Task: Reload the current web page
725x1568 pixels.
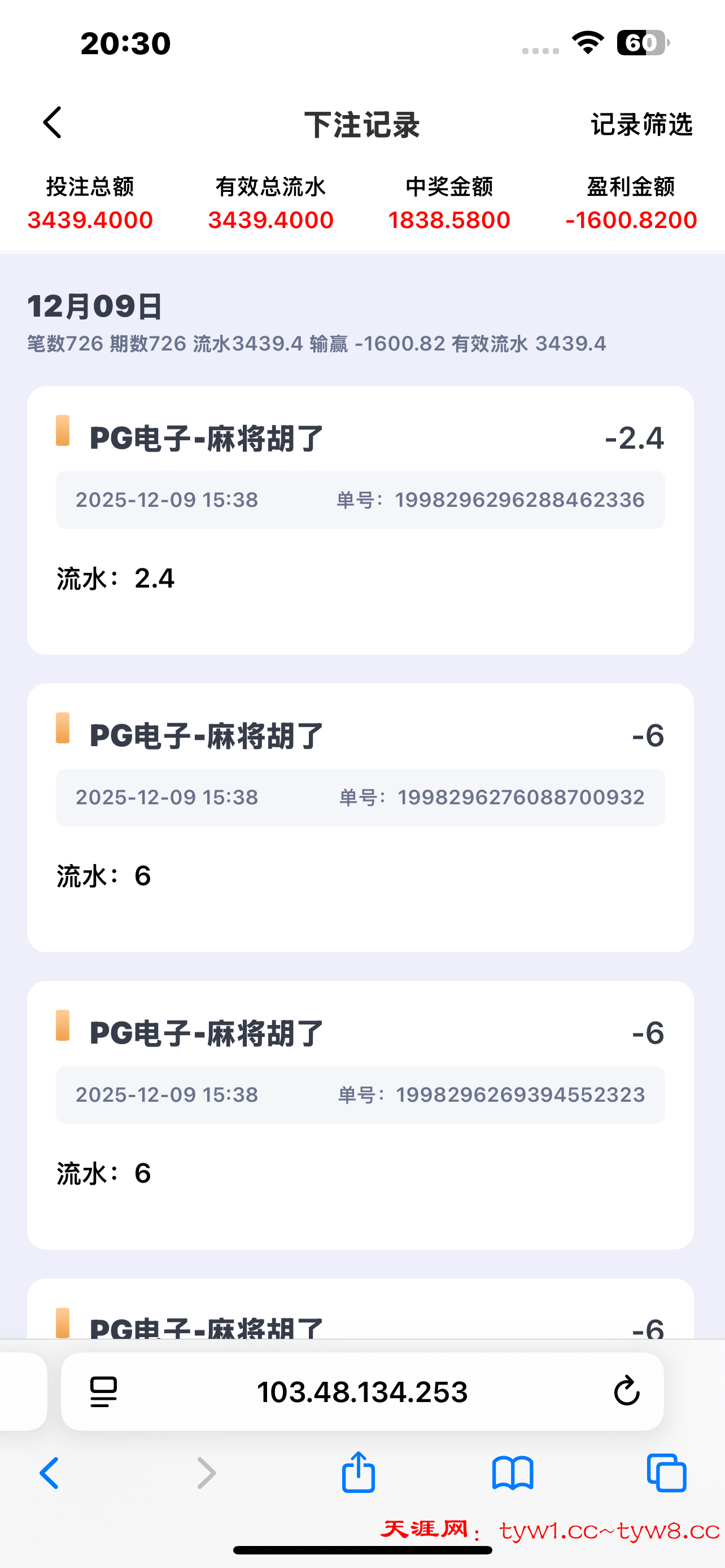Action: tap(626, 1391)
